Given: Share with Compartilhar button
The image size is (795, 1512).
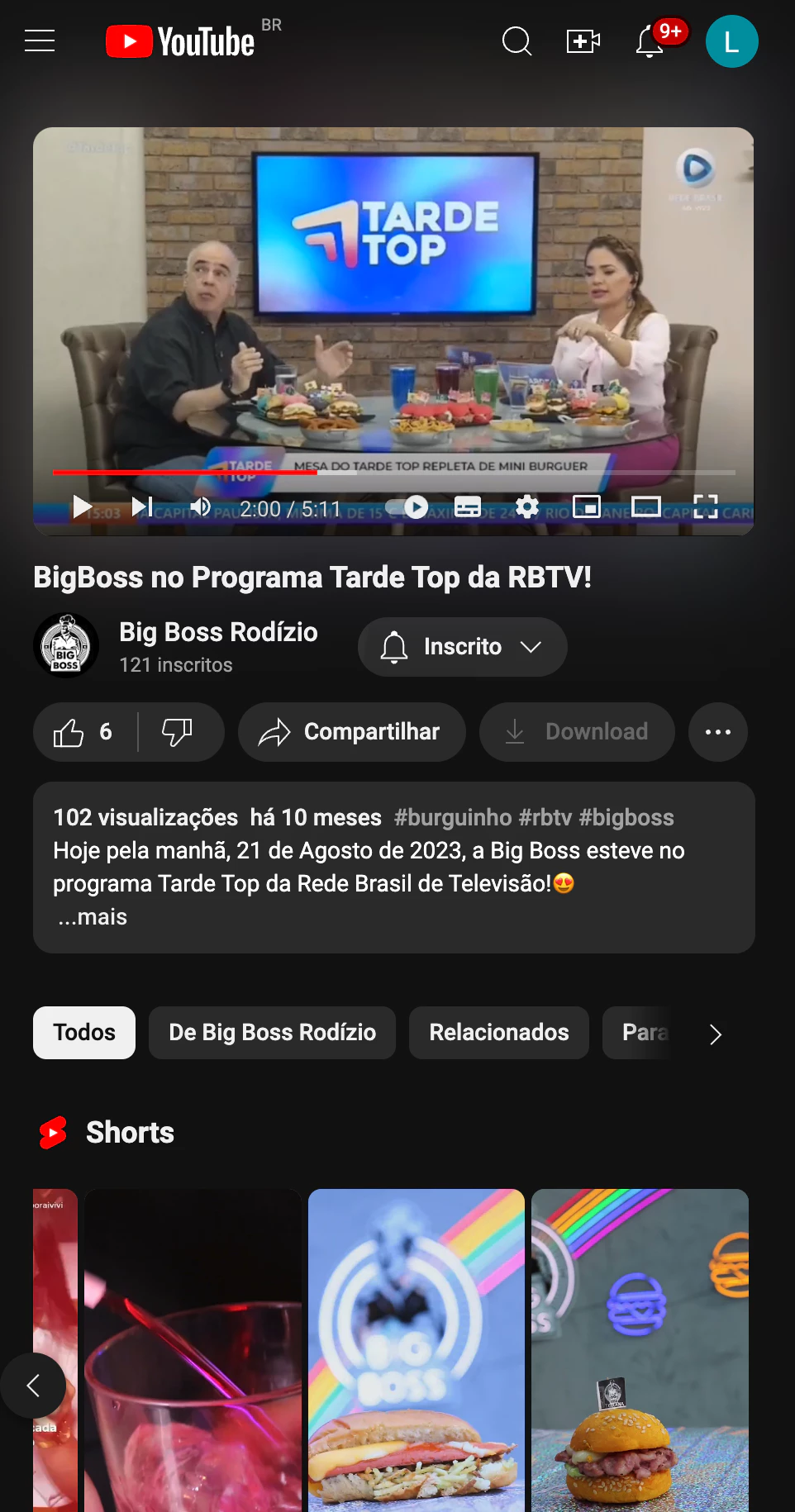Looking at the screenshot, I should [351, 732].
